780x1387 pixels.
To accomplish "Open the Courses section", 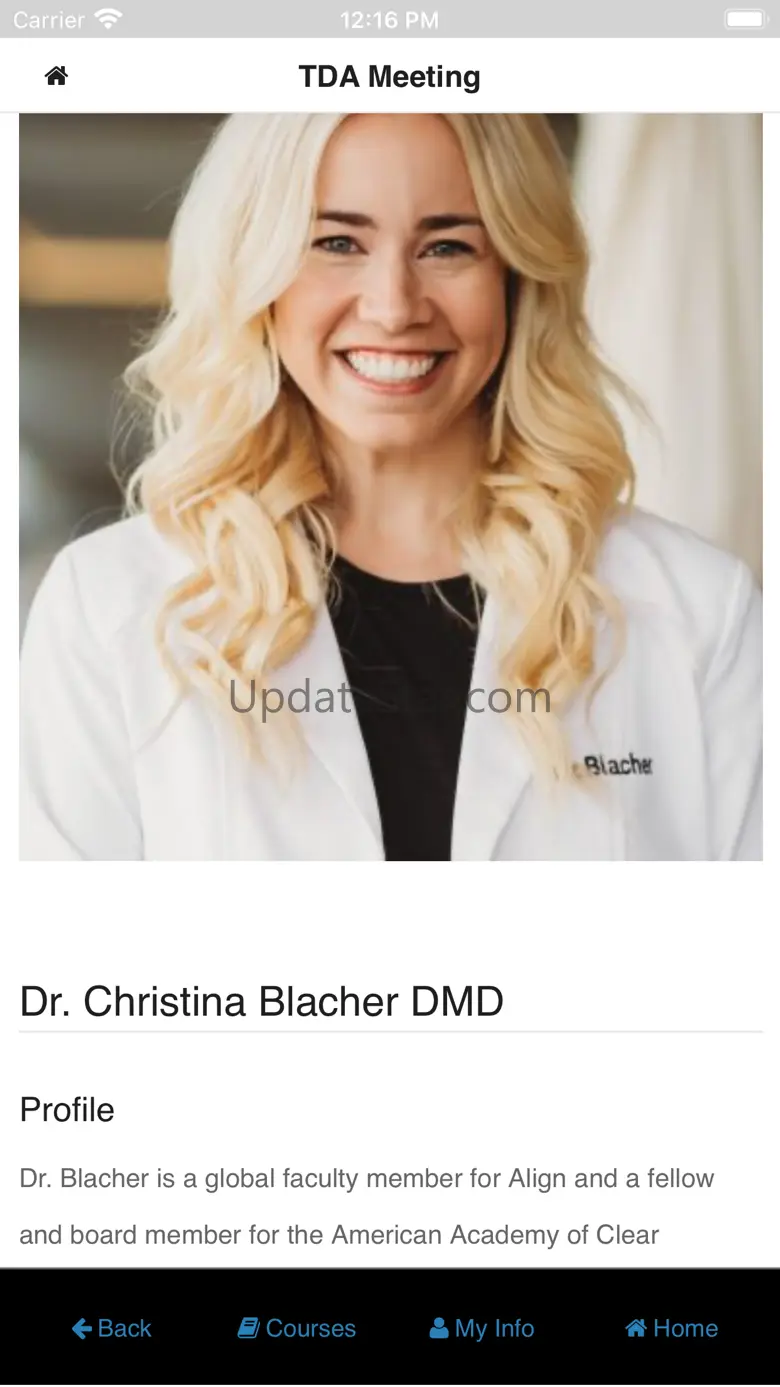I will click(x=297, y=1328).
